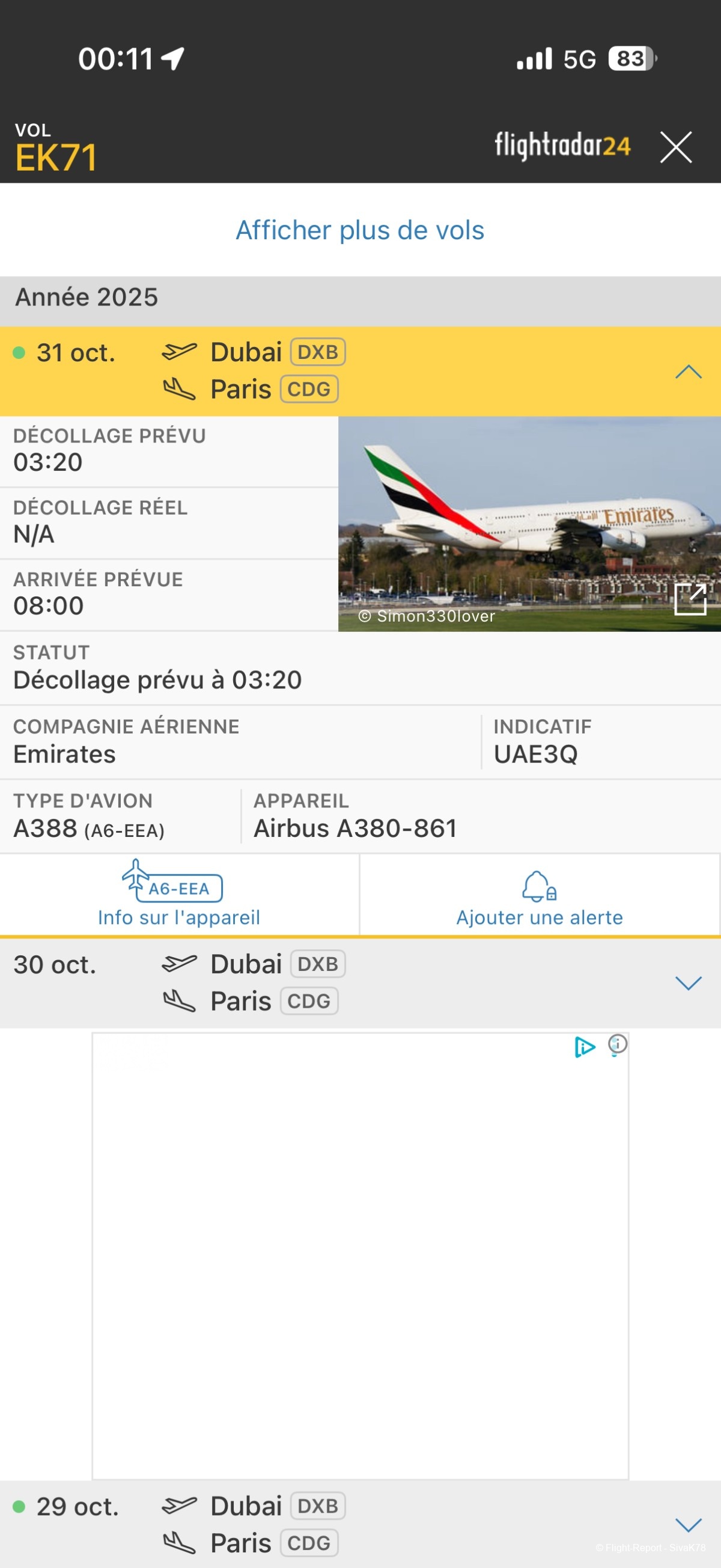Collapse the 31 oct. flight details

[x=688, y=372]
